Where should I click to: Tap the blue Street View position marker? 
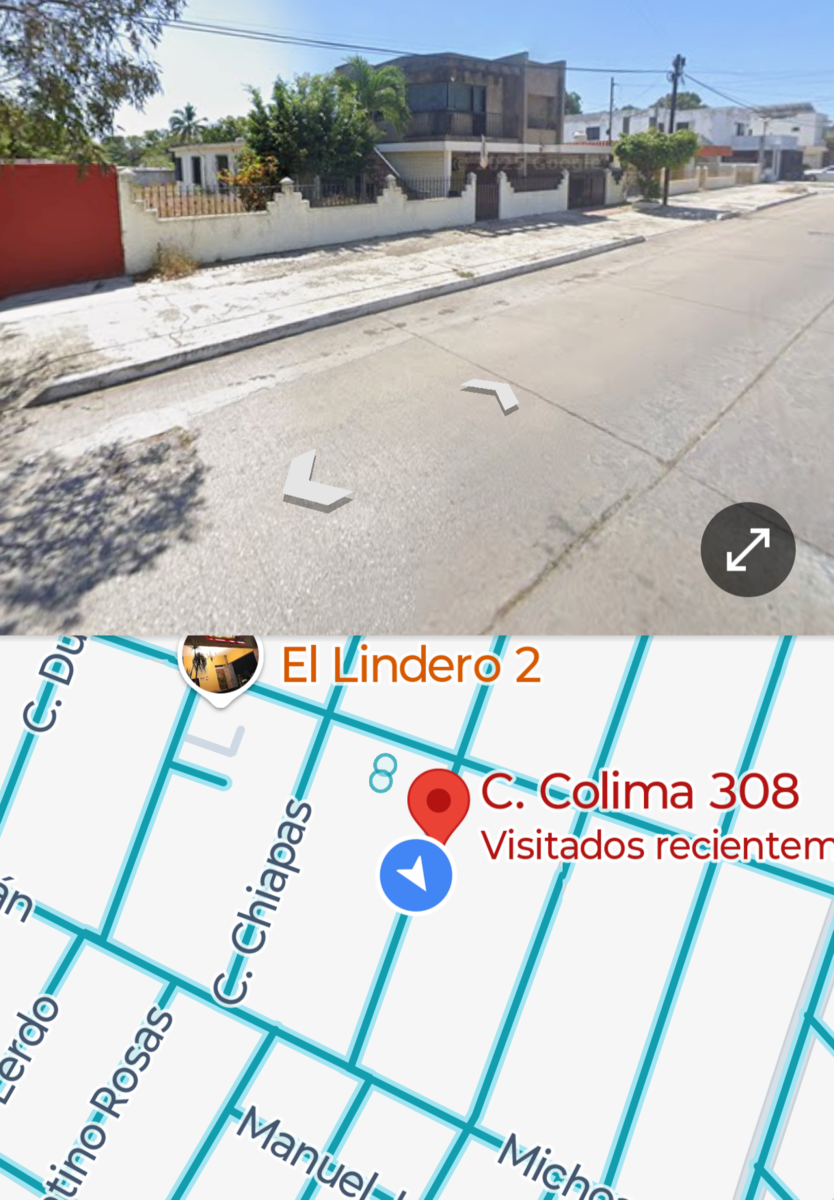click(x=415, y=876)
